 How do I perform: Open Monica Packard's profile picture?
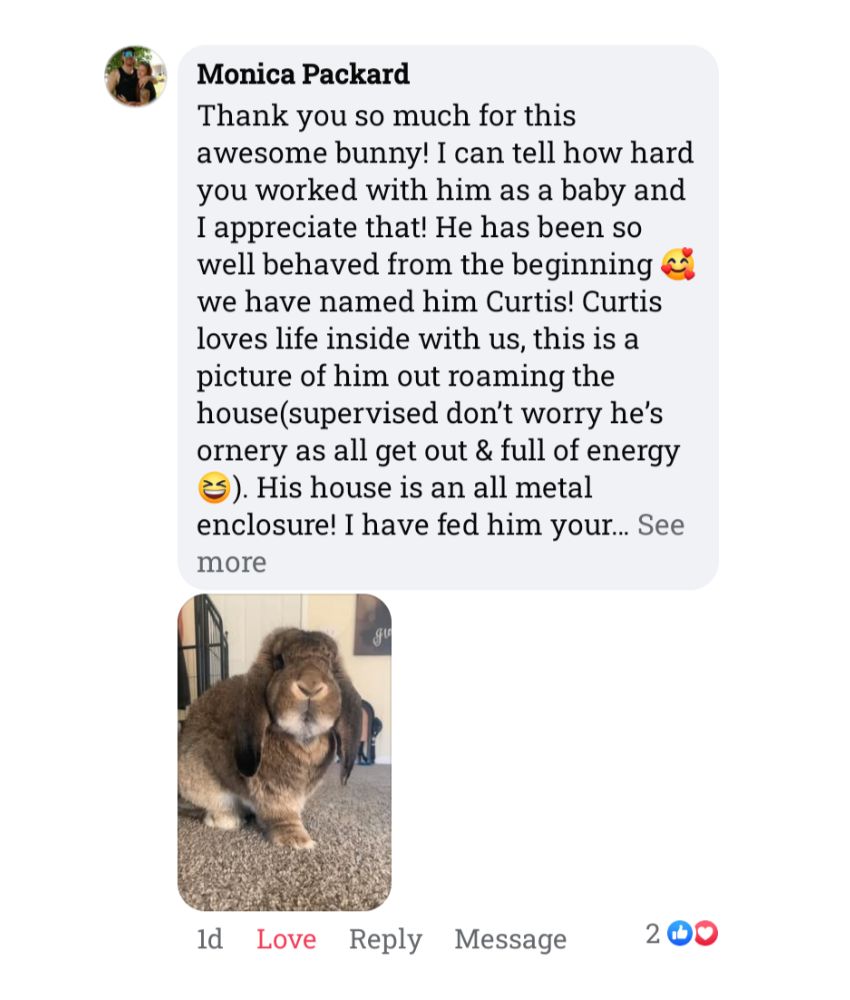tap(135, 76)
